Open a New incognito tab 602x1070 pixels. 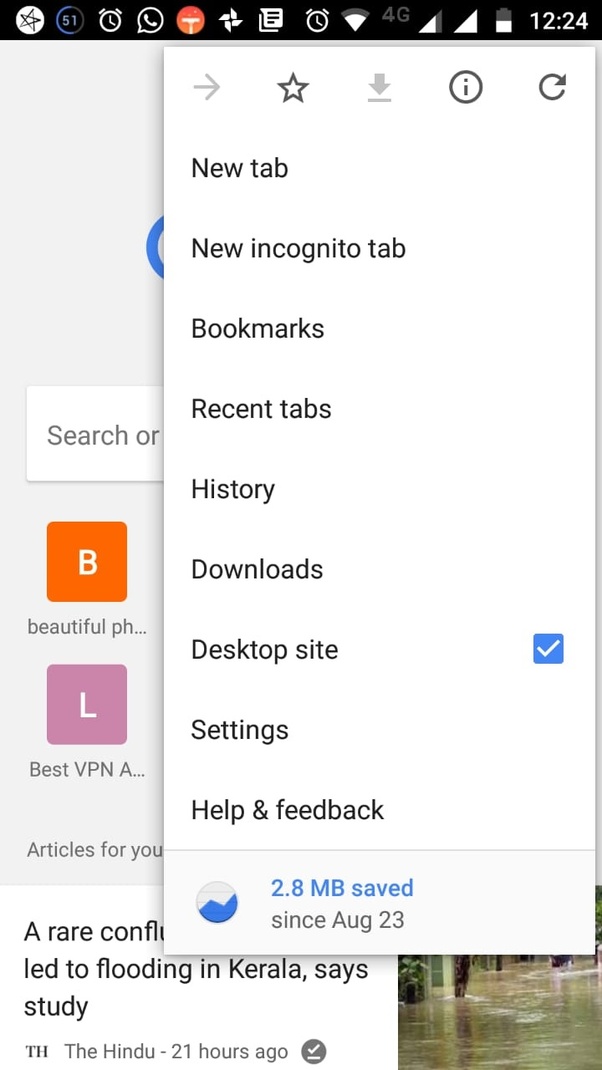298,249
